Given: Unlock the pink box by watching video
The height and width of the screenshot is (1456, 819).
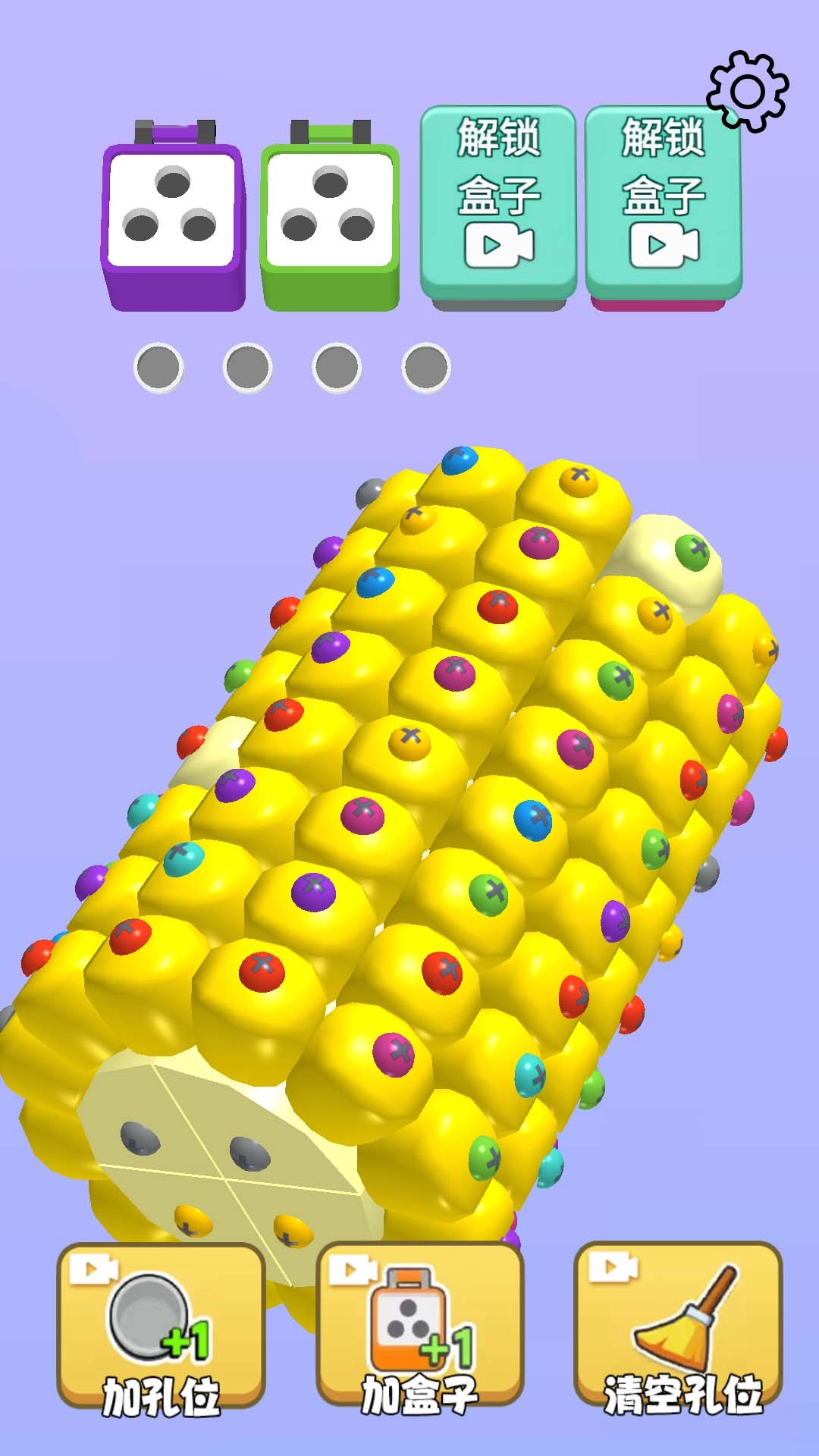Looking at the screenshot, I should 663,203.
